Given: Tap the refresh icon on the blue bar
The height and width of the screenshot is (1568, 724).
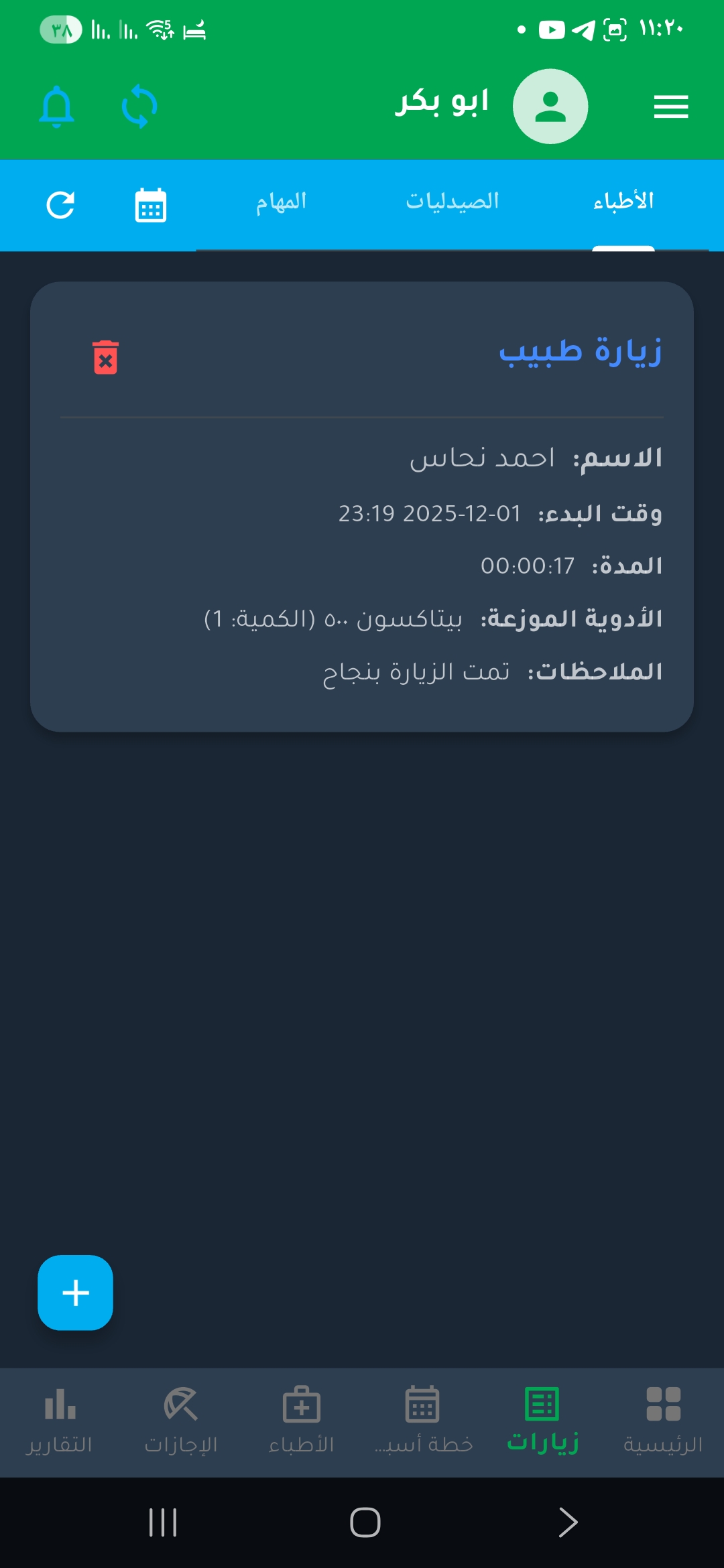Looking at the screenshot, I should point(60,206).
